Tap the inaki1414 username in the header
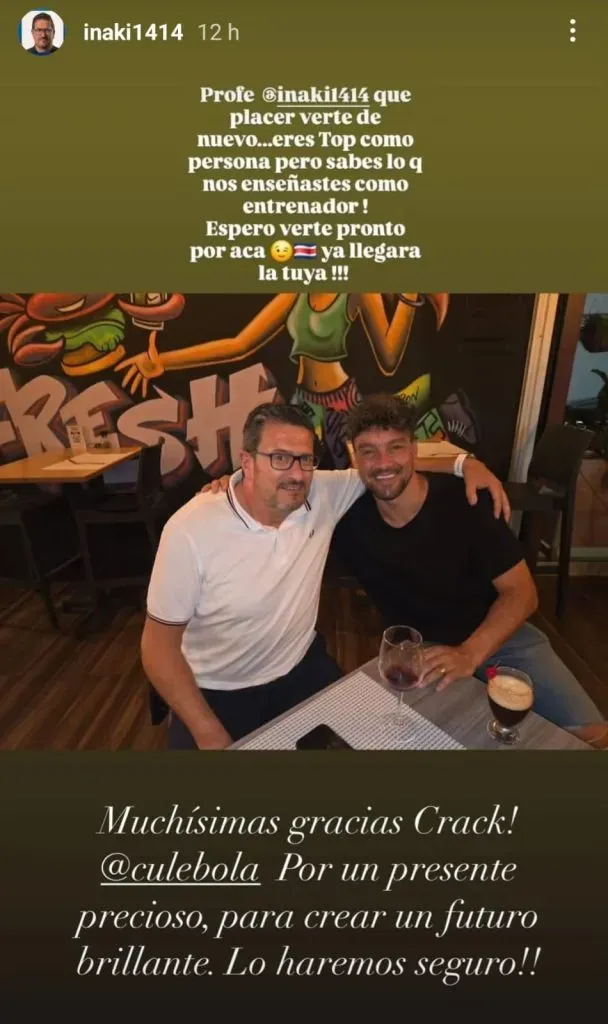 [132, 32]
